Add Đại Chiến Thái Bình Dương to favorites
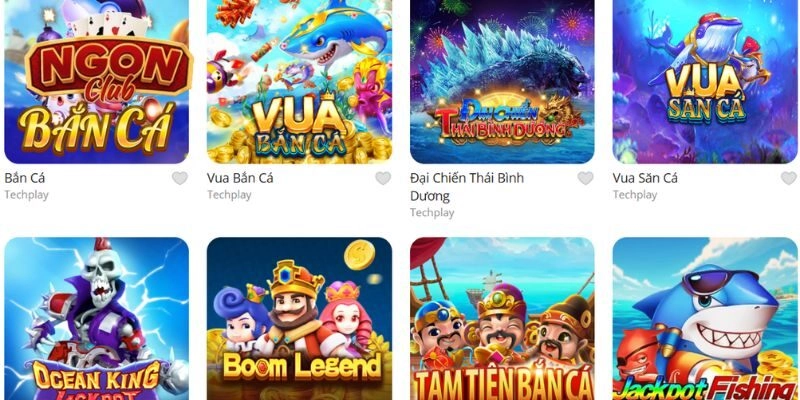This screenshot has height=400, width=800. (585, 179)
